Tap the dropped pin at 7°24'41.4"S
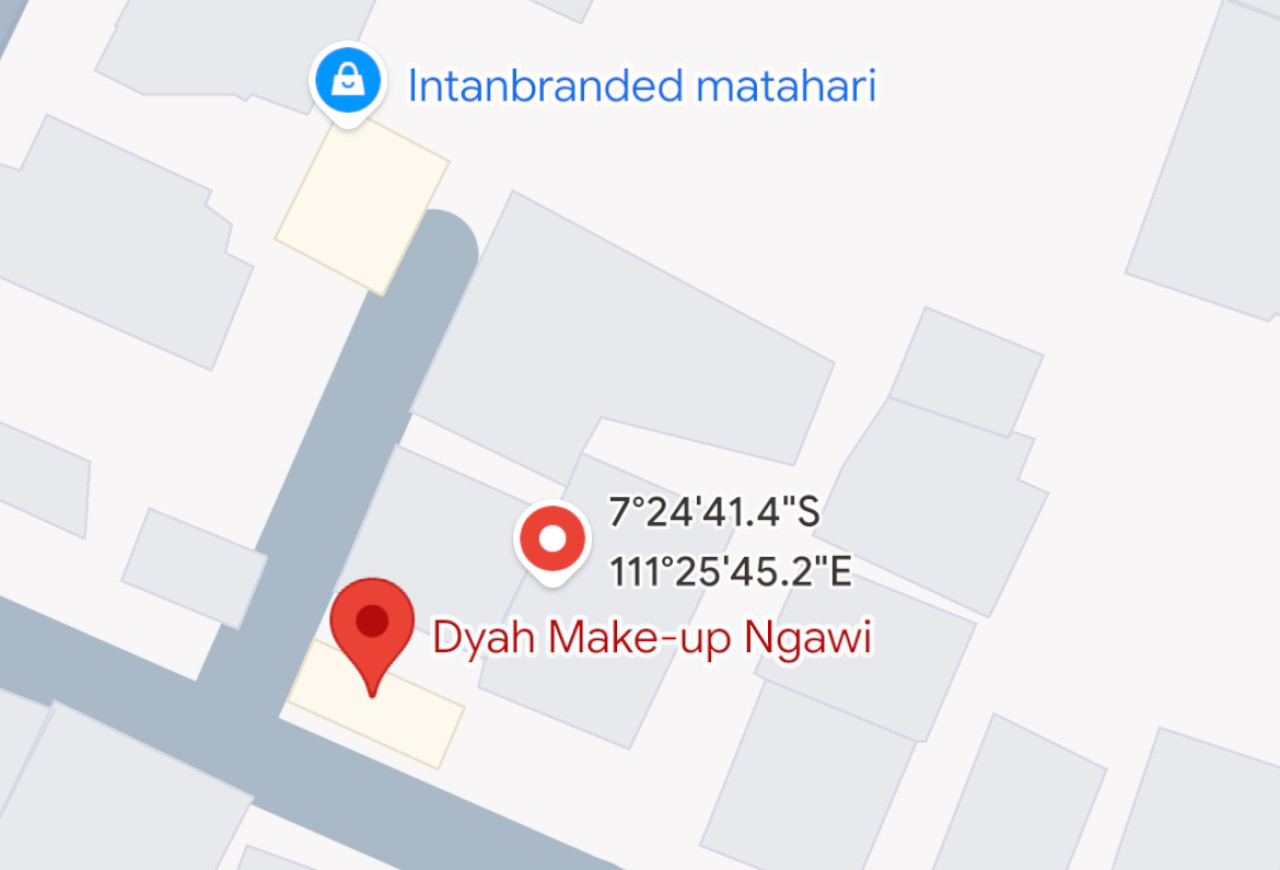This screenshot has height=870, width=1280. pyautogui.click(x=553, y=540)
